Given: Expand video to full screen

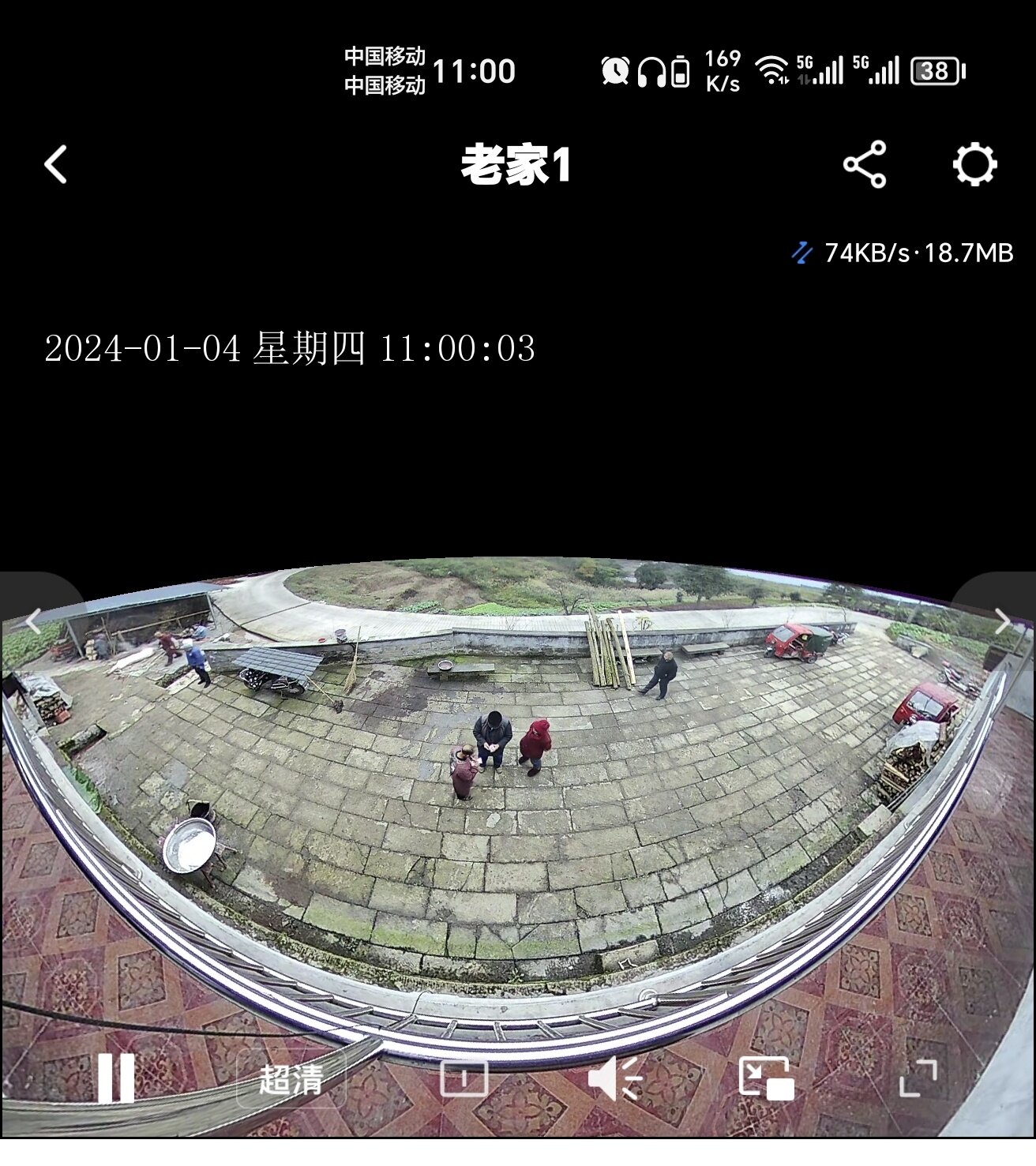Looking at the screenshot, I should pos(918,1078).
